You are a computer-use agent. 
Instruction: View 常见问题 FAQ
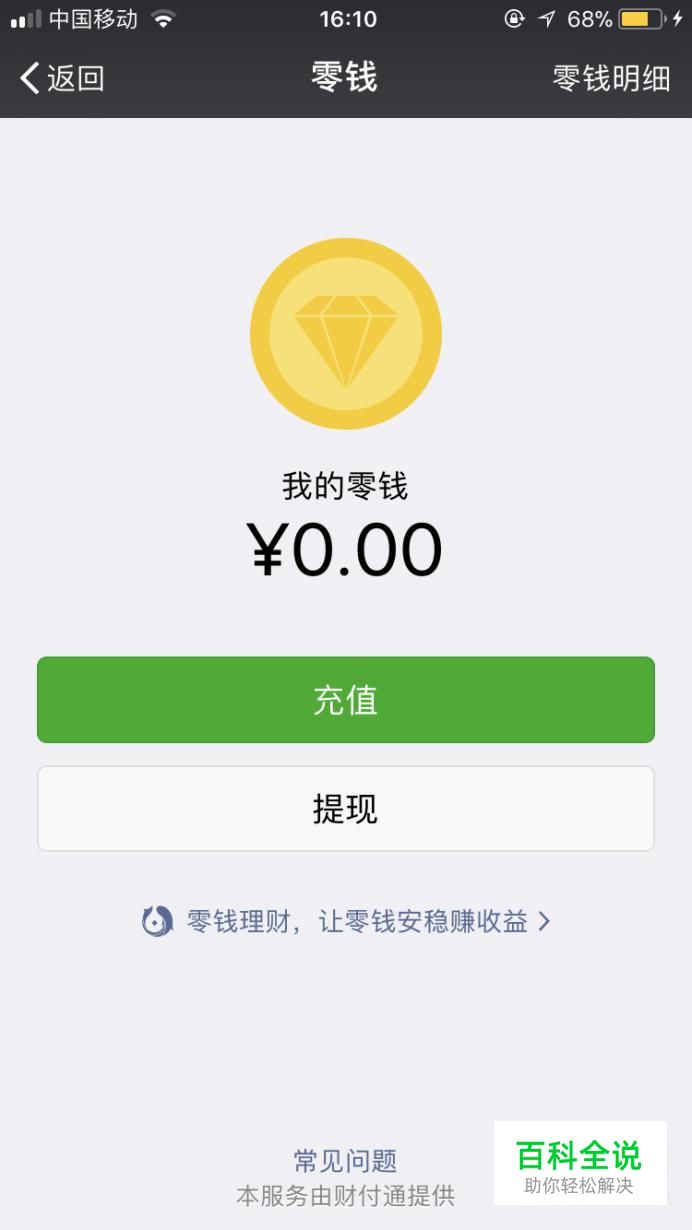coord(345,1161)
